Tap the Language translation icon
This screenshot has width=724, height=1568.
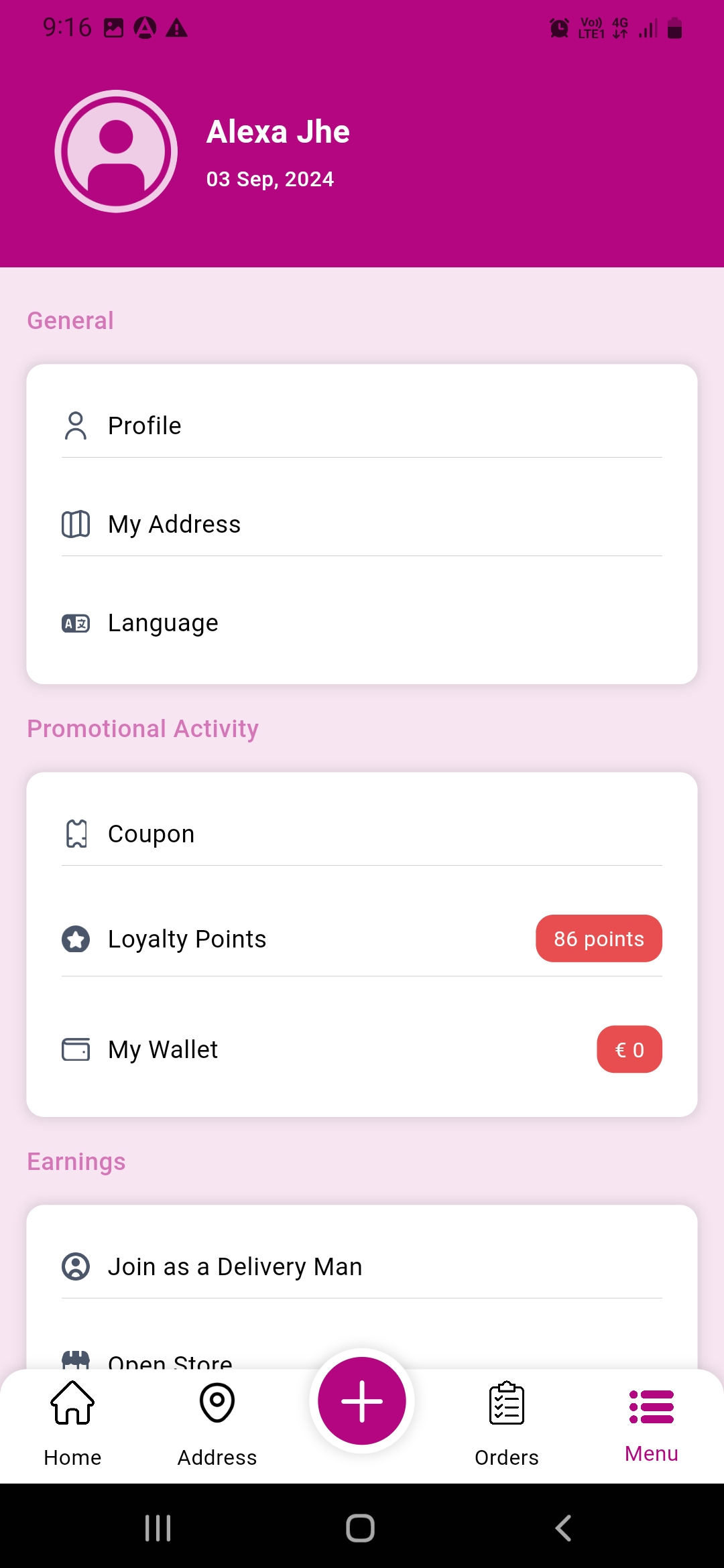[76, 623]
